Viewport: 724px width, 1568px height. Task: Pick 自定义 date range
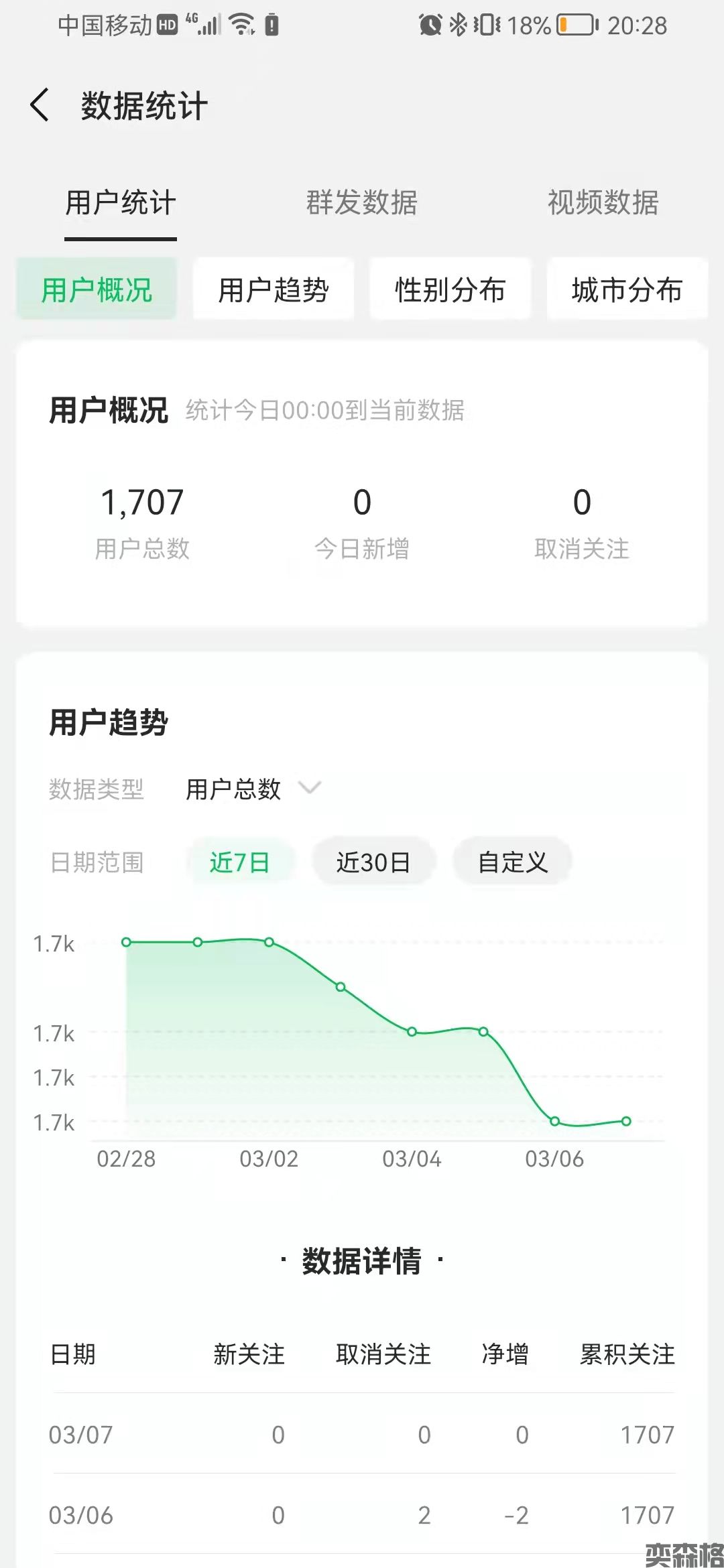click(x=513, y=862)
